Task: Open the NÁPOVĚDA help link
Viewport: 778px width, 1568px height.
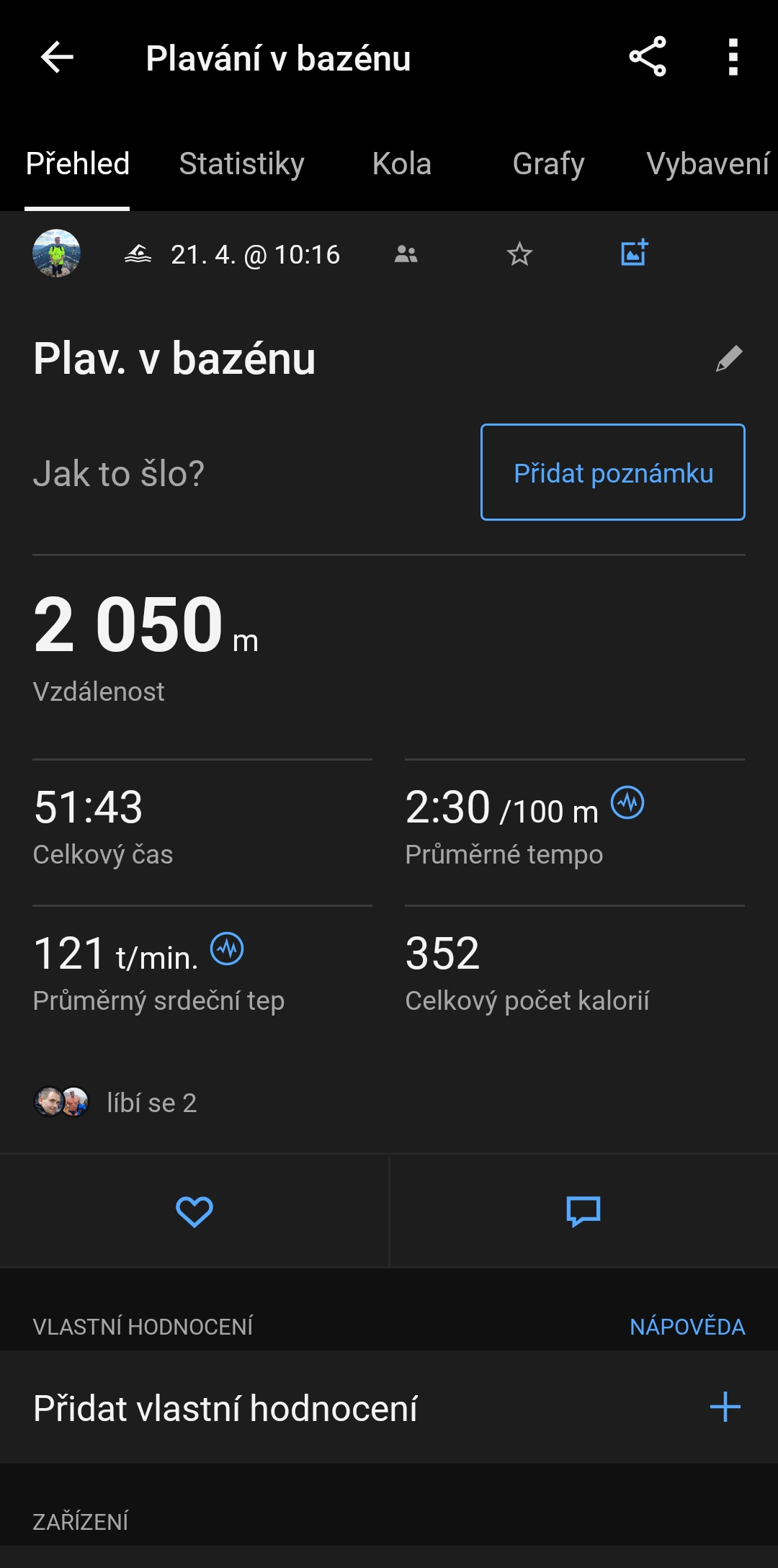Action: point(687,1327)
